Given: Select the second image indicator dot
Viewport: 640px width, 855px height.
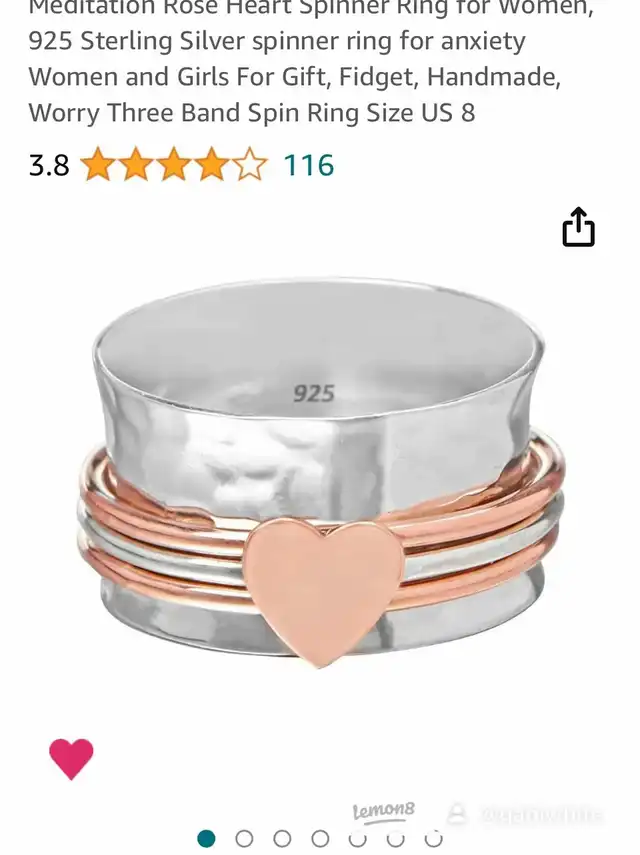Looking at the screenshot, I should pos(244,838).
